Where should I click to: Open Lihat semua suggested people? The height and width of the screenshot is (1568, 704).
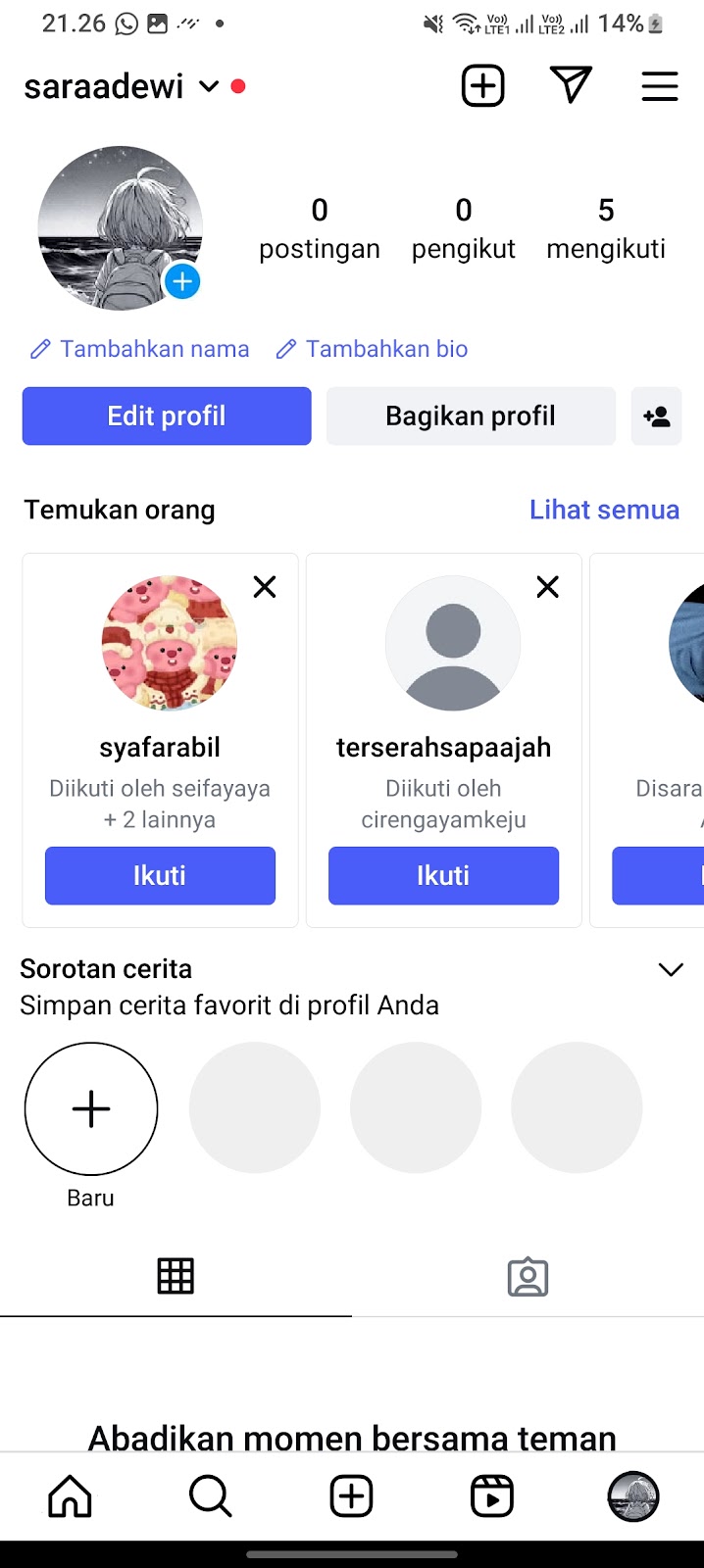(604, 510)
